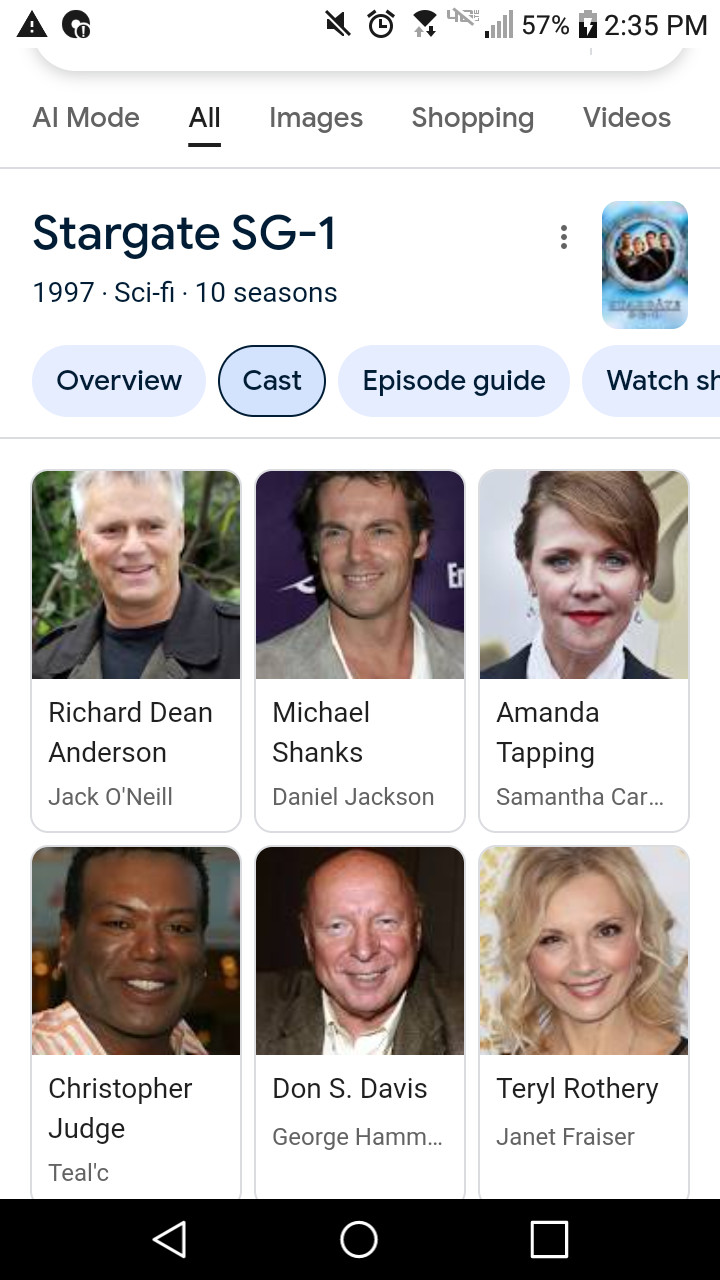Viewport: 720px width, 1280px height.
Task: Open Don S. Davis' cast card
Action: (360, 1020)
